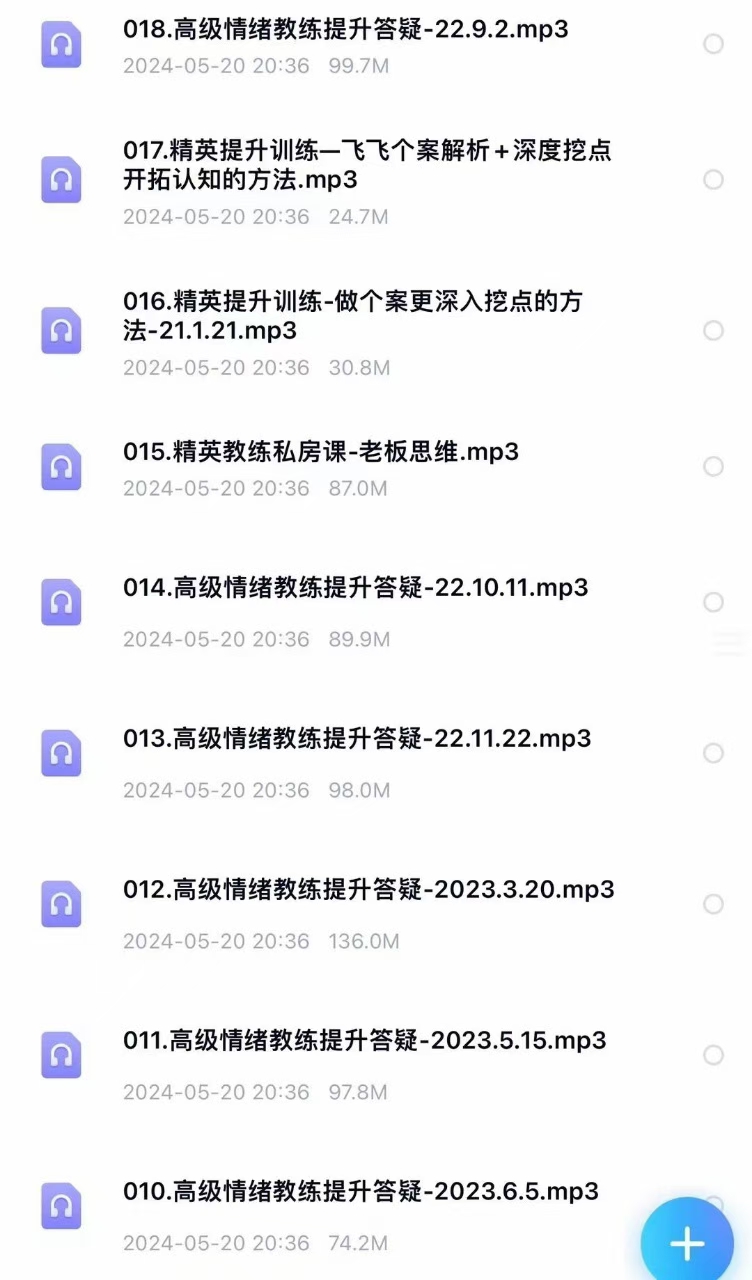752x1280 pixels.
Task: Mark file 016 as selected
Action: (713, 331)
